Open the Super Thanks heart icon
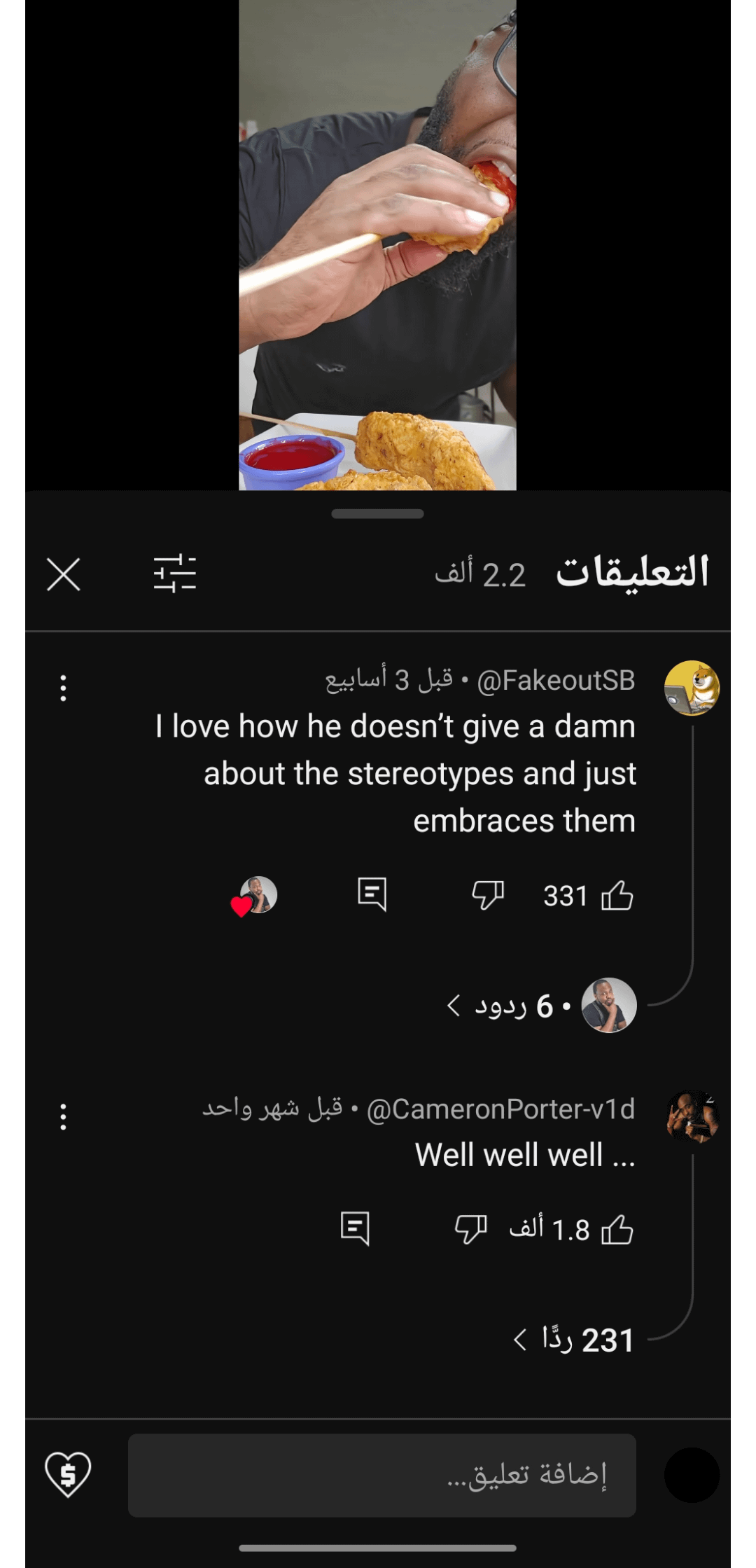This screenshot has height=1568, width=756. (68, 1474)
